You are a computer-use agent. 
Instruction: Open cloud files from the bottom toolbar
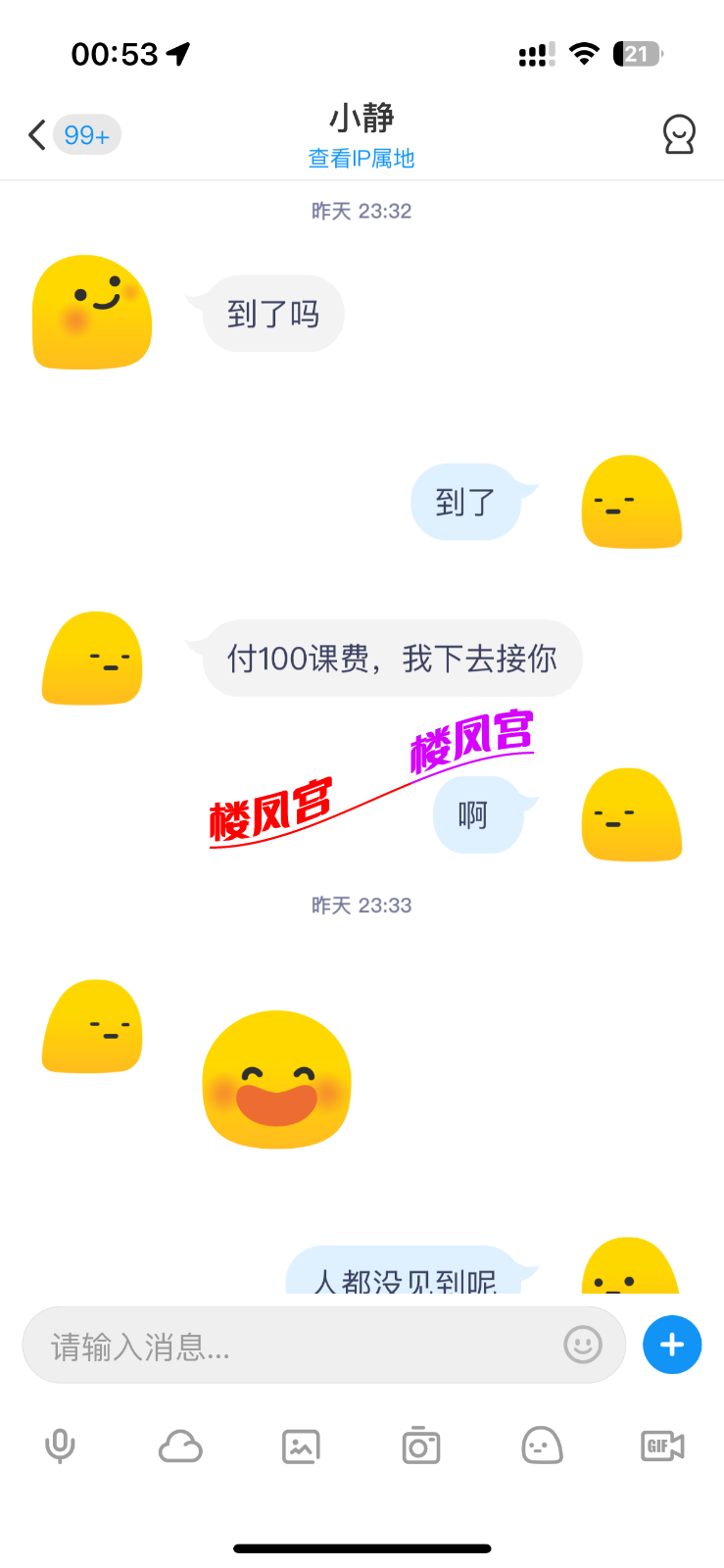(x=180, y=1445)
